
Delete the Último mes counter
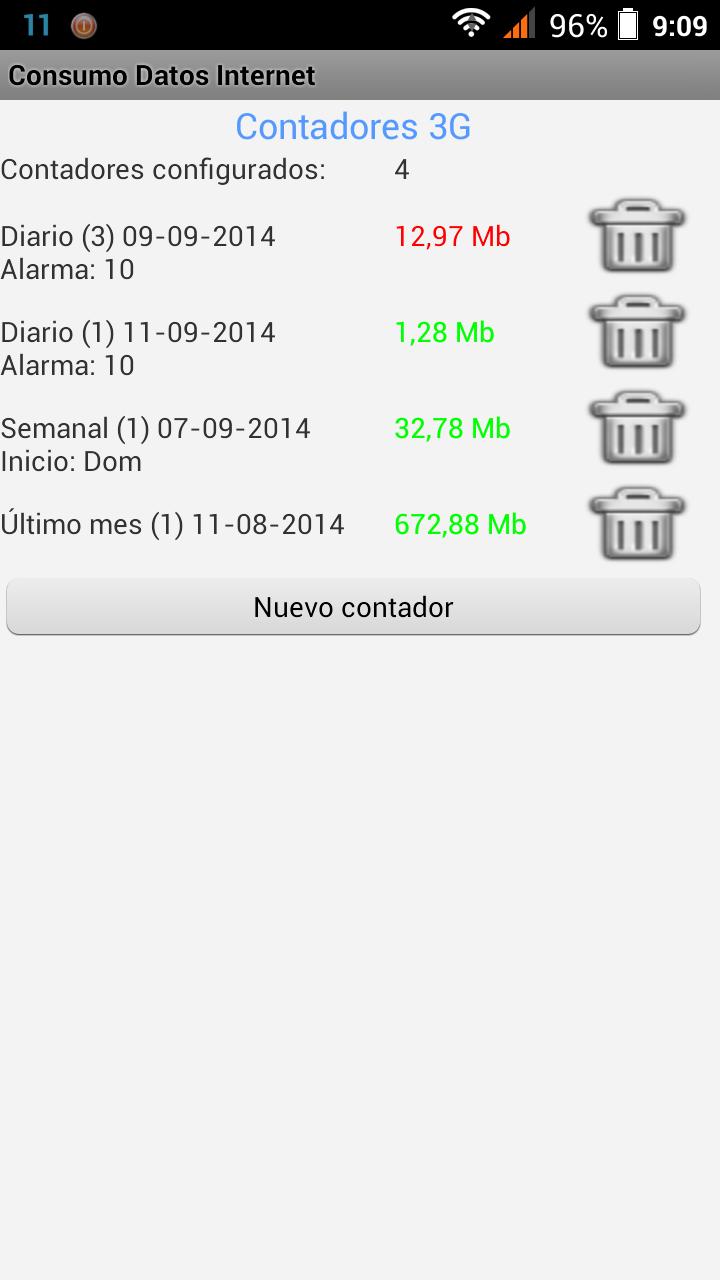(x=637, y=523)
